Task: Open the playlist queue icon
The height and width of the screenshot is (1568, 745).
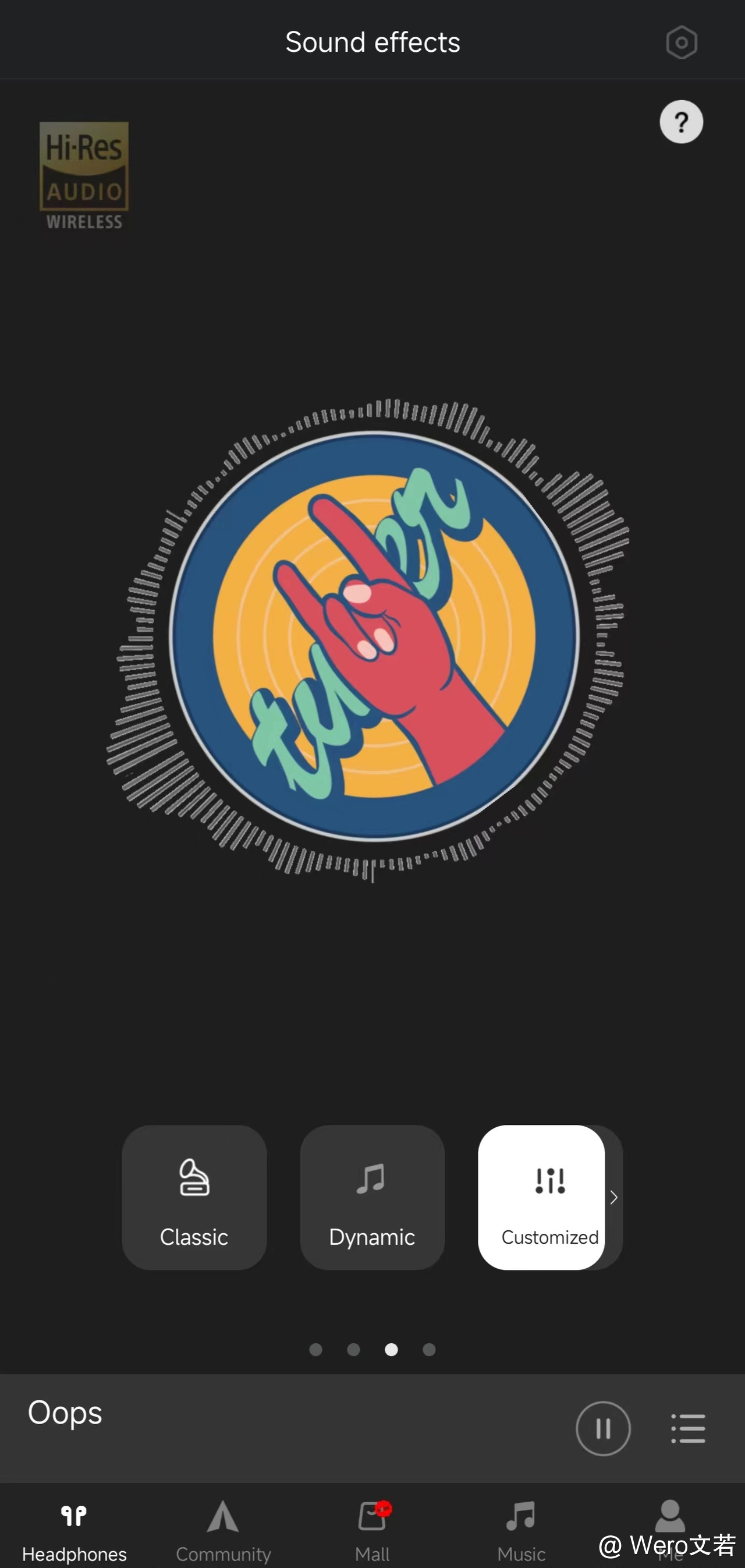Action: tap(688, 1428)
